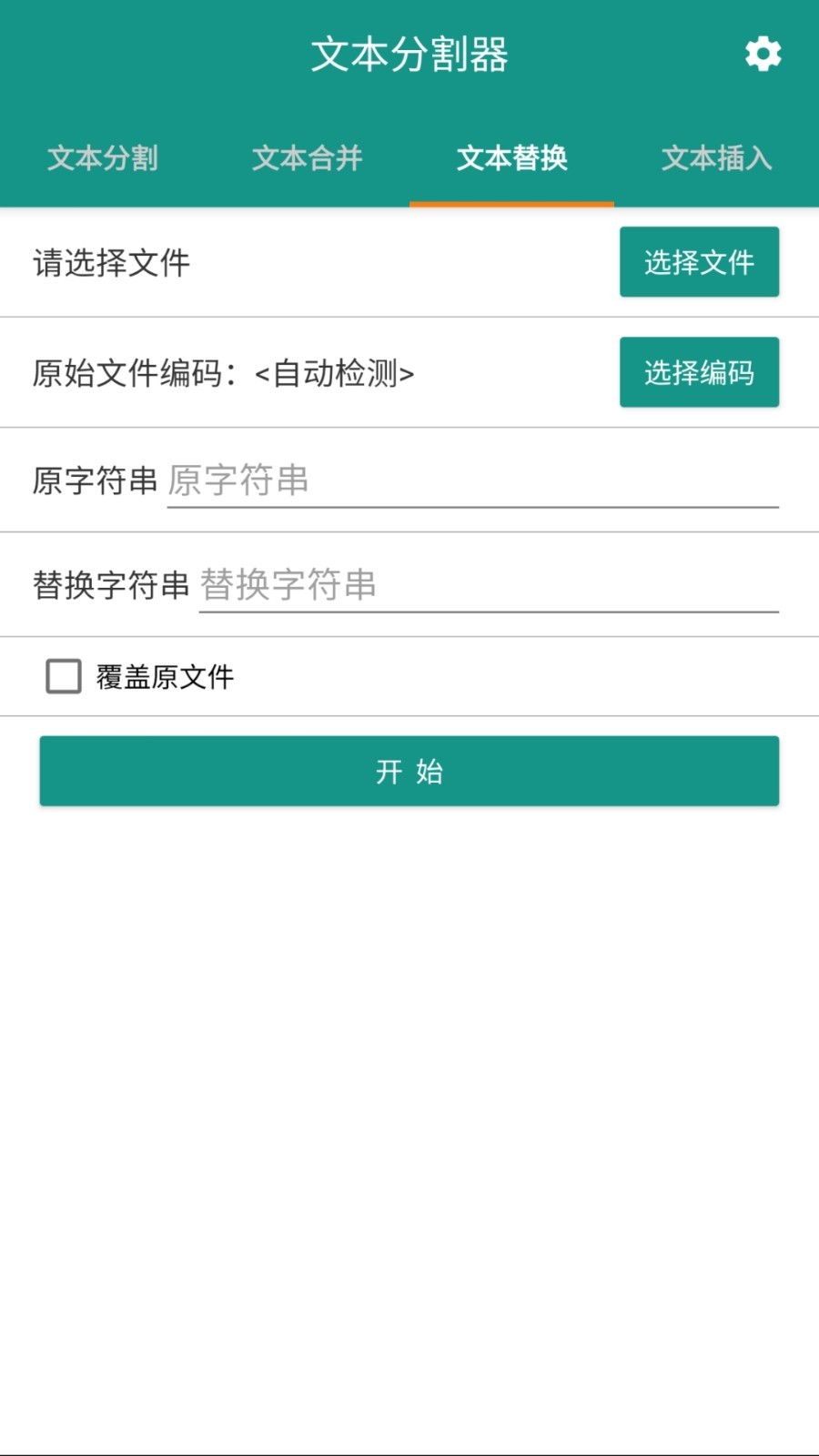
Task: Tap the gear icon in the top bar
Action: pos(763,54)
